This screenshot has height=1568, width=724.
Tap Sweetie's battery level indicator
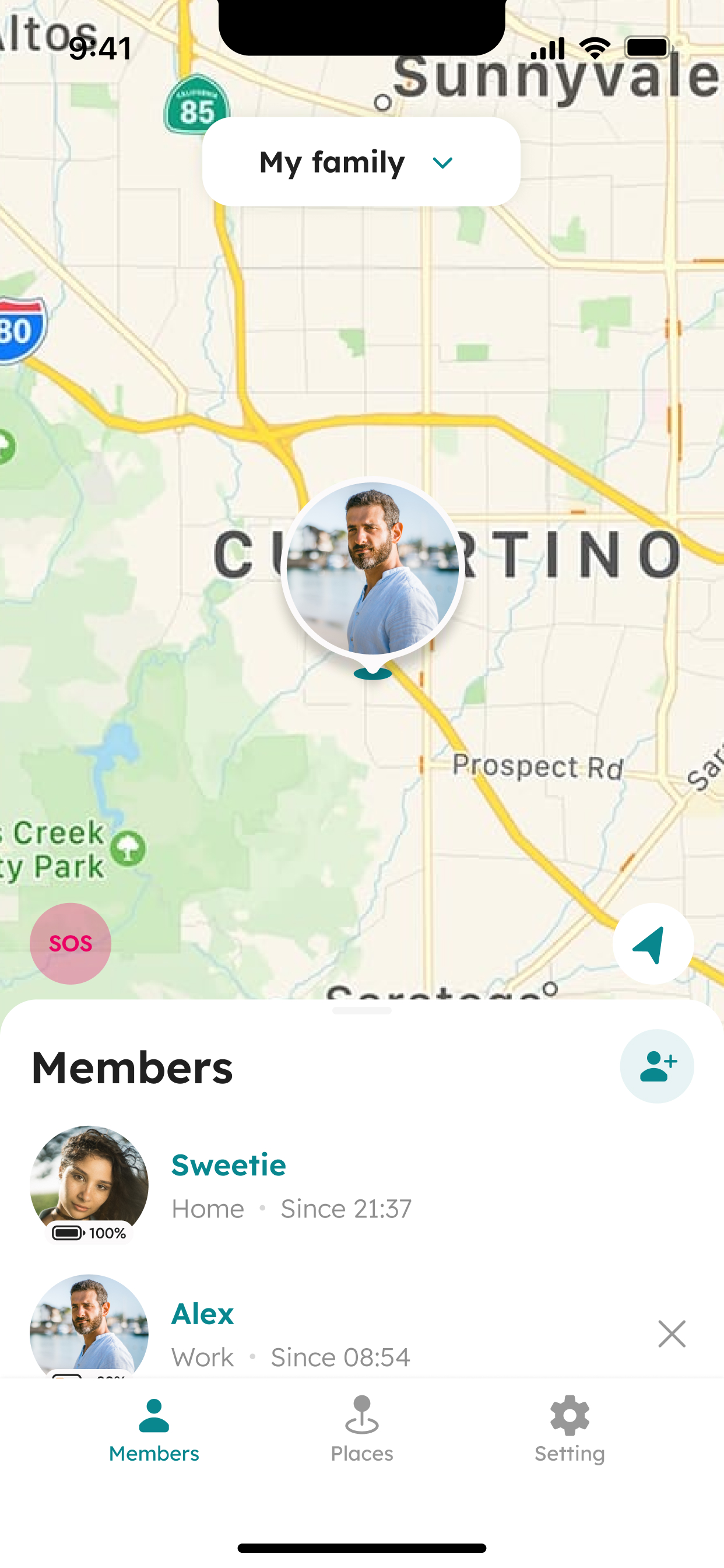[x=89, y=1233]
